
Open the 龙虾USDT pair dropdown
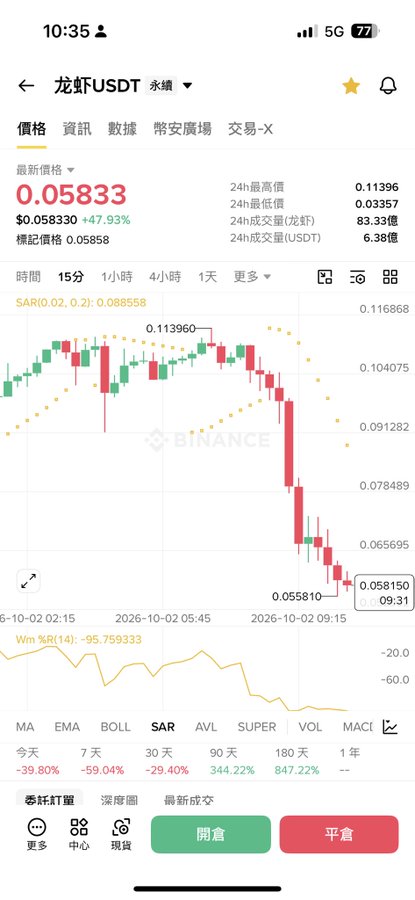(187, 86)
